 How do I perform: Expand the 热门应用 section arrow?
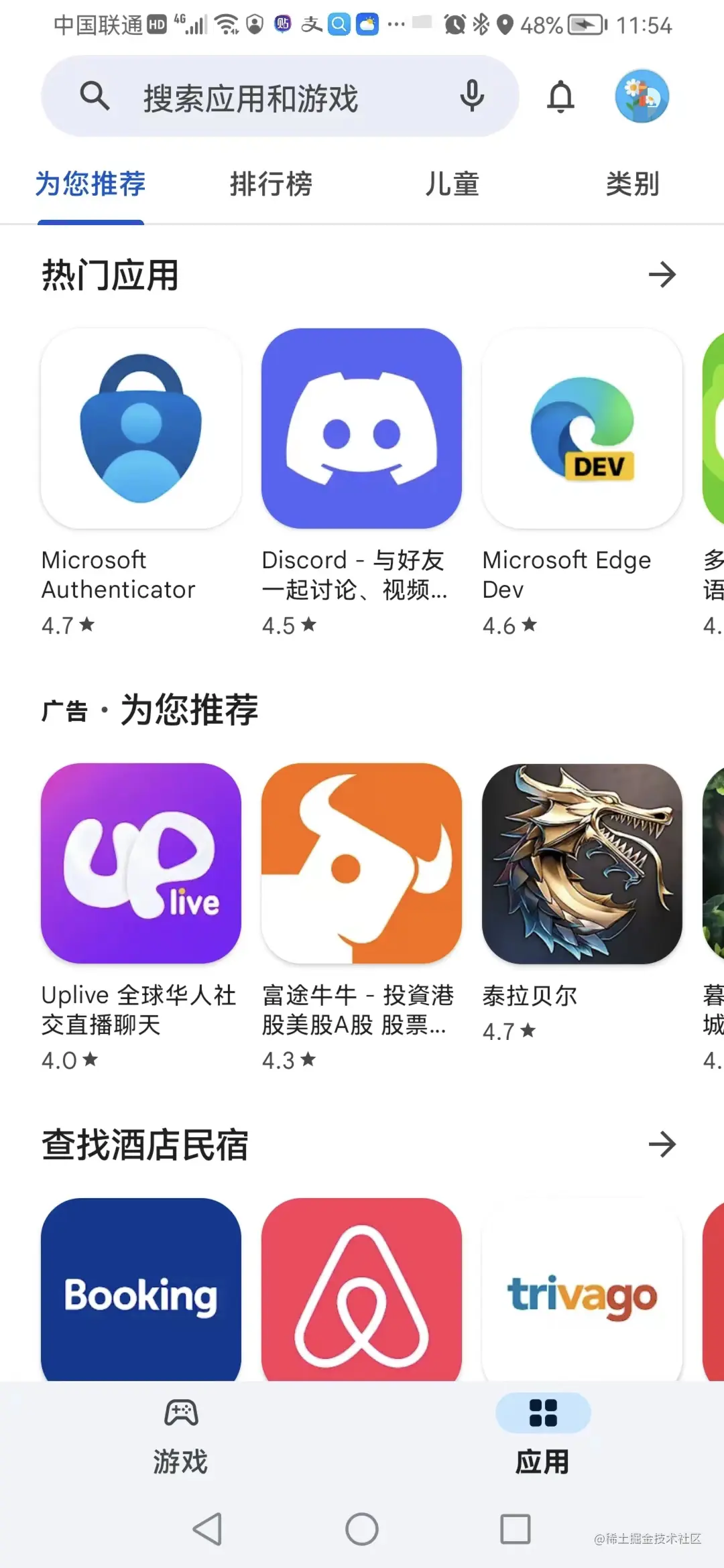click(x=662, y=275)
